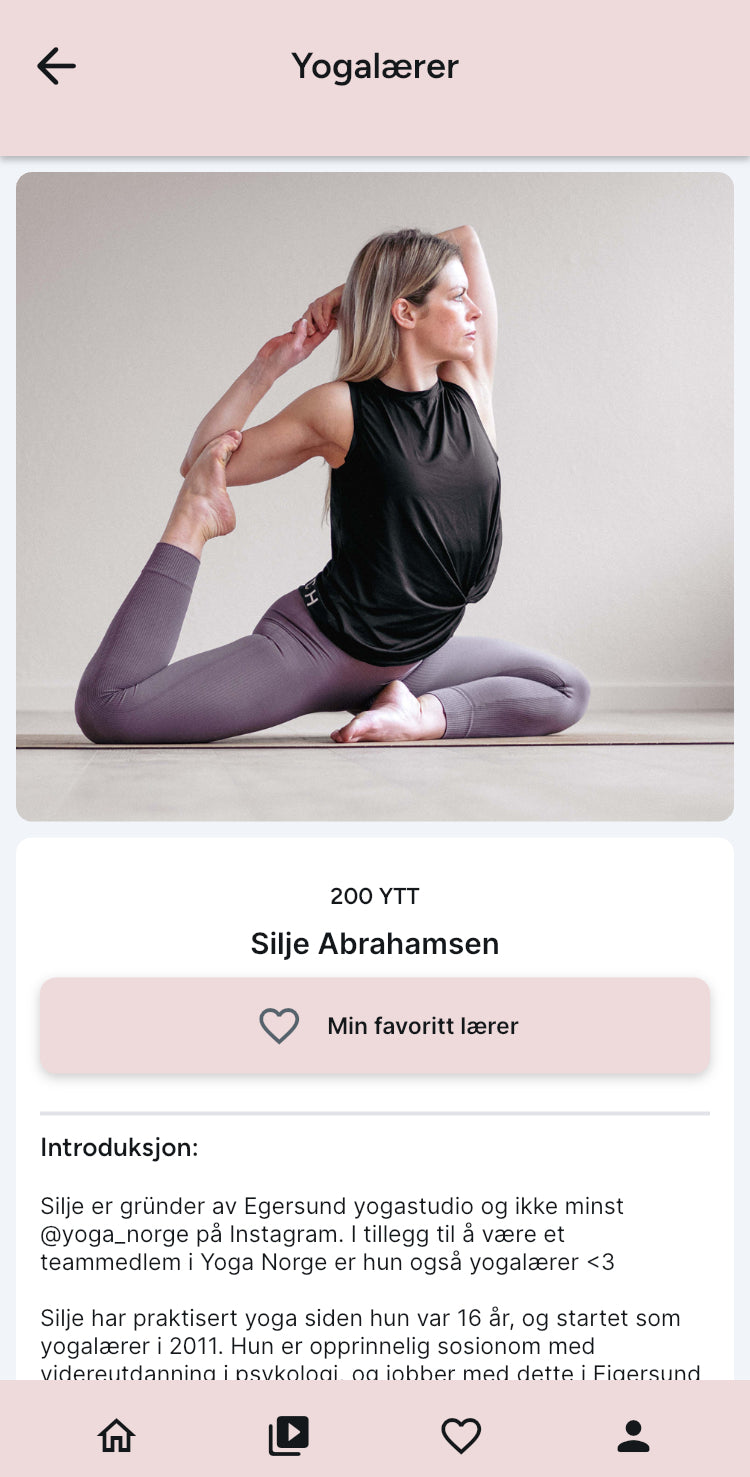Mark Silje as Min favoritt lærer
750x1477 pixels.
(375, 1026)
